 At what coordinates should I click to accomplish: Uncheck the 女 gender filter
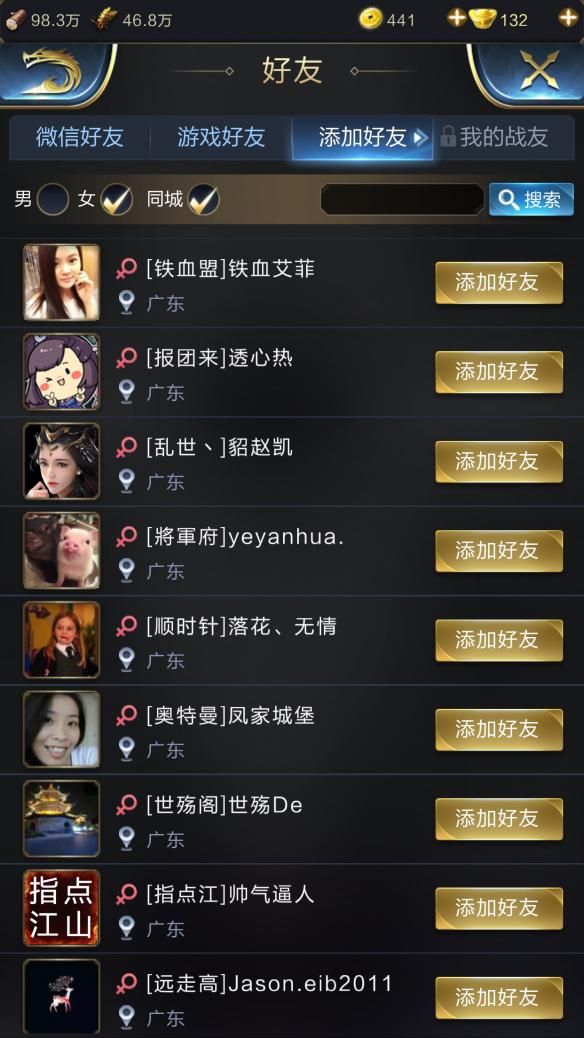click(117, 200)
